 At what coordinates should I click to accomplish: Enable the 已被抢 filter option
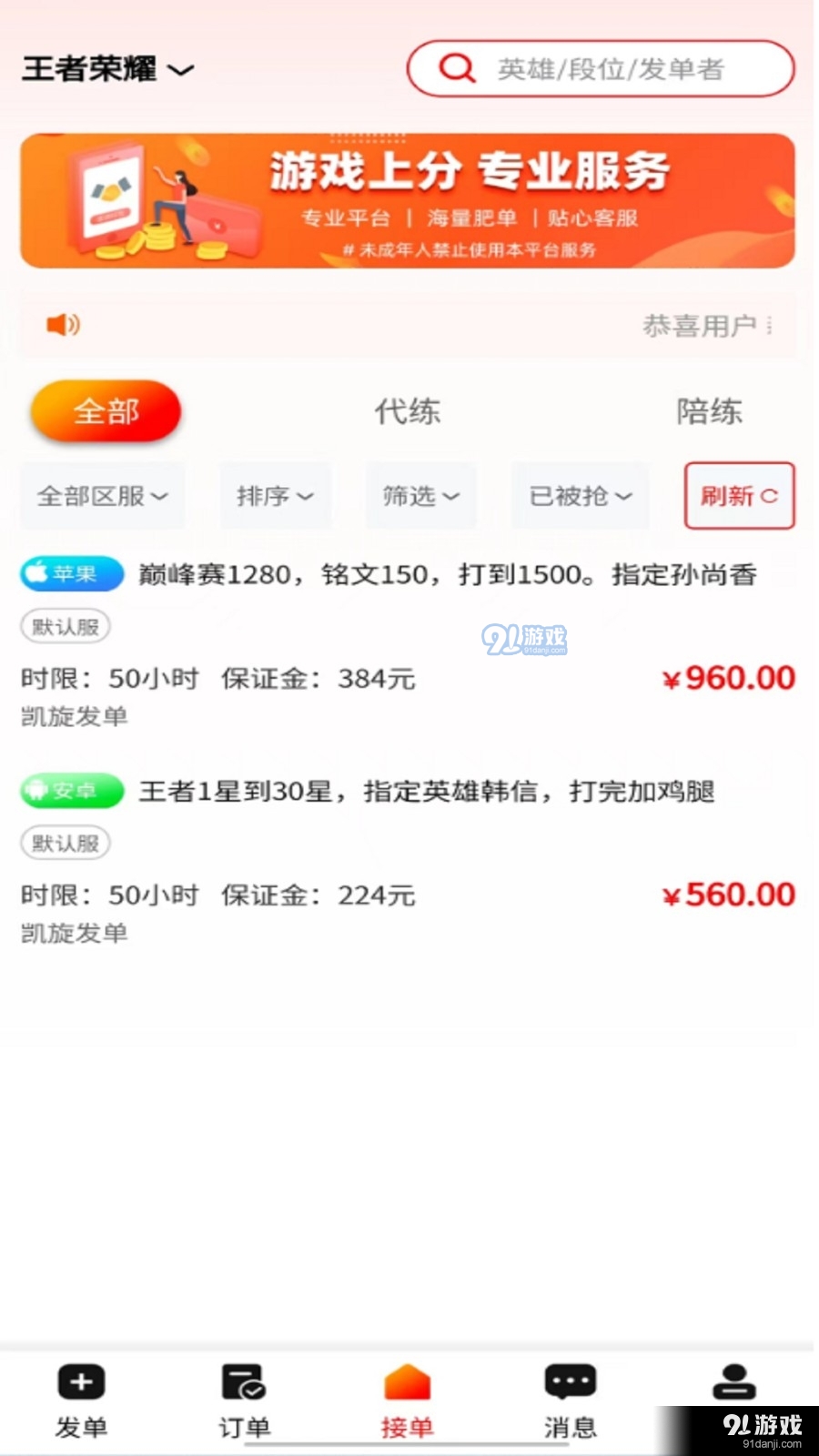(x=580, y=496)
